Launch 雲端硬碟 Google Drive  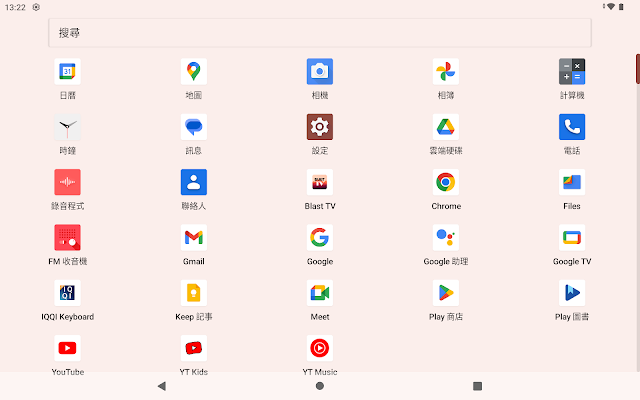pos(446,127)
